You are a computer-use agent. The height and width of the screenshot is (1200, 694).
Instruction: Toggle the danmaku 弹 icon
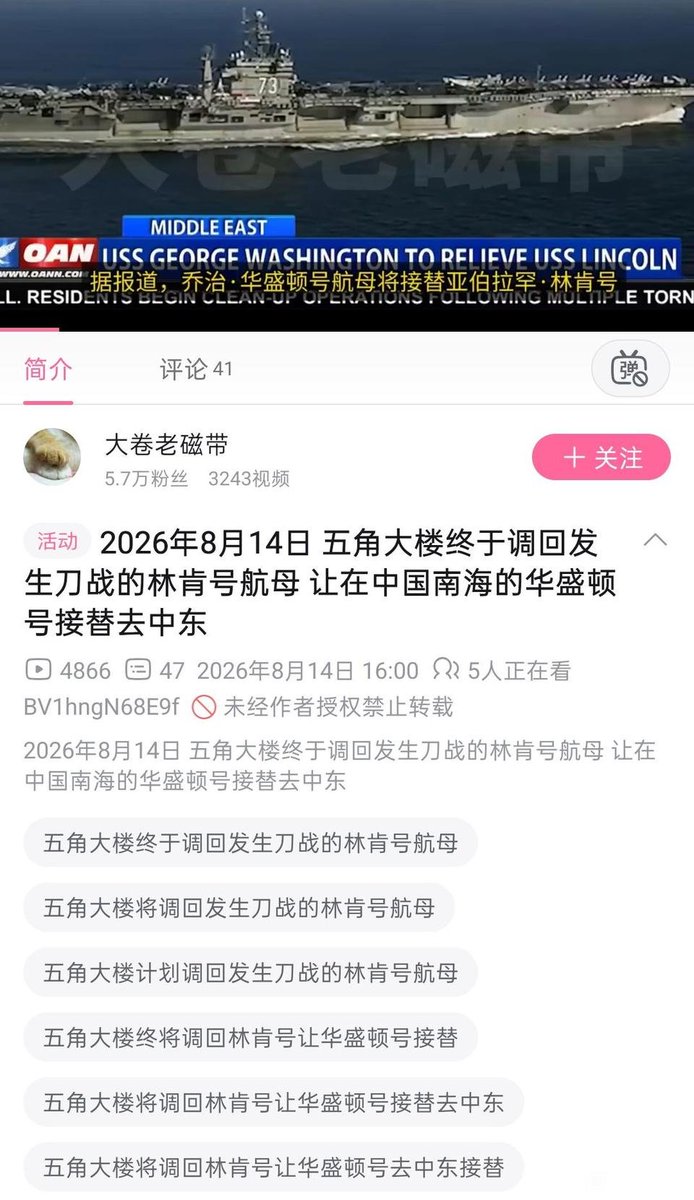coord(629,369)
